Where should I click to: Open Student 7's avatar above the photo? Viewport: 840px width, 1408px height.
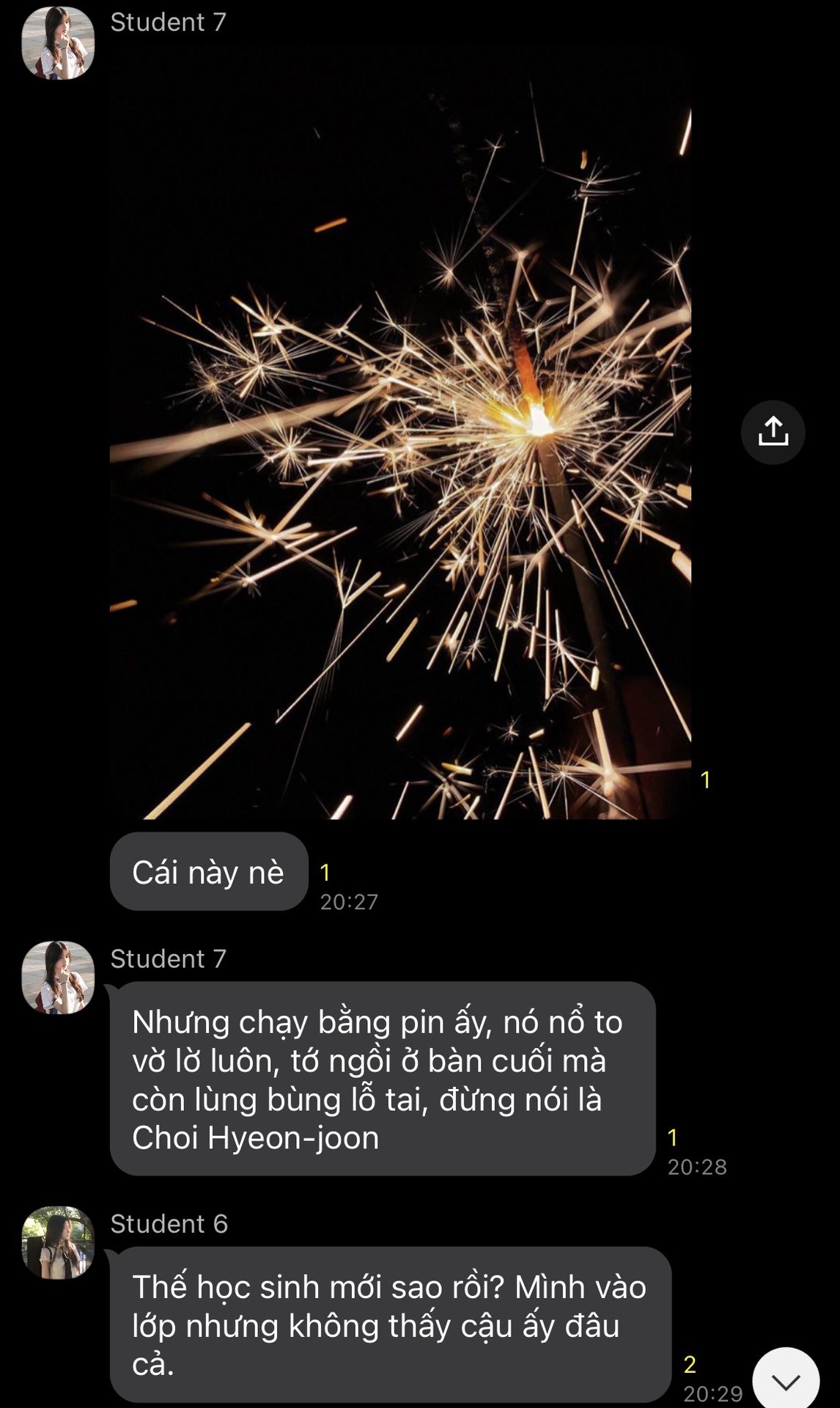pos(59,43)
